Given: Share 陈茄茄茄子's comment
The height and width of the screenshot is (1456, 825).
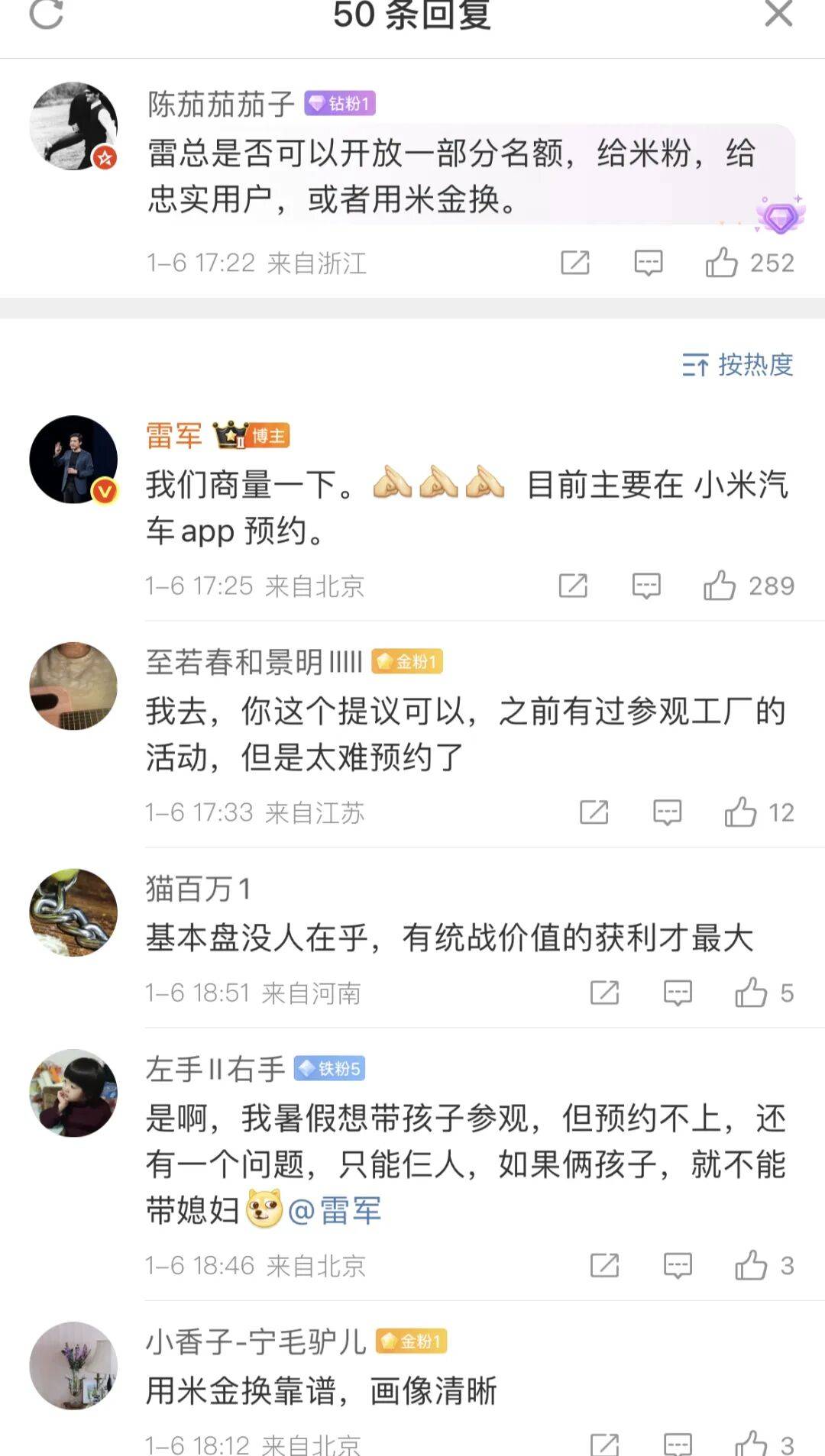Looking at the screenshot, I should [x=575, y=263].
